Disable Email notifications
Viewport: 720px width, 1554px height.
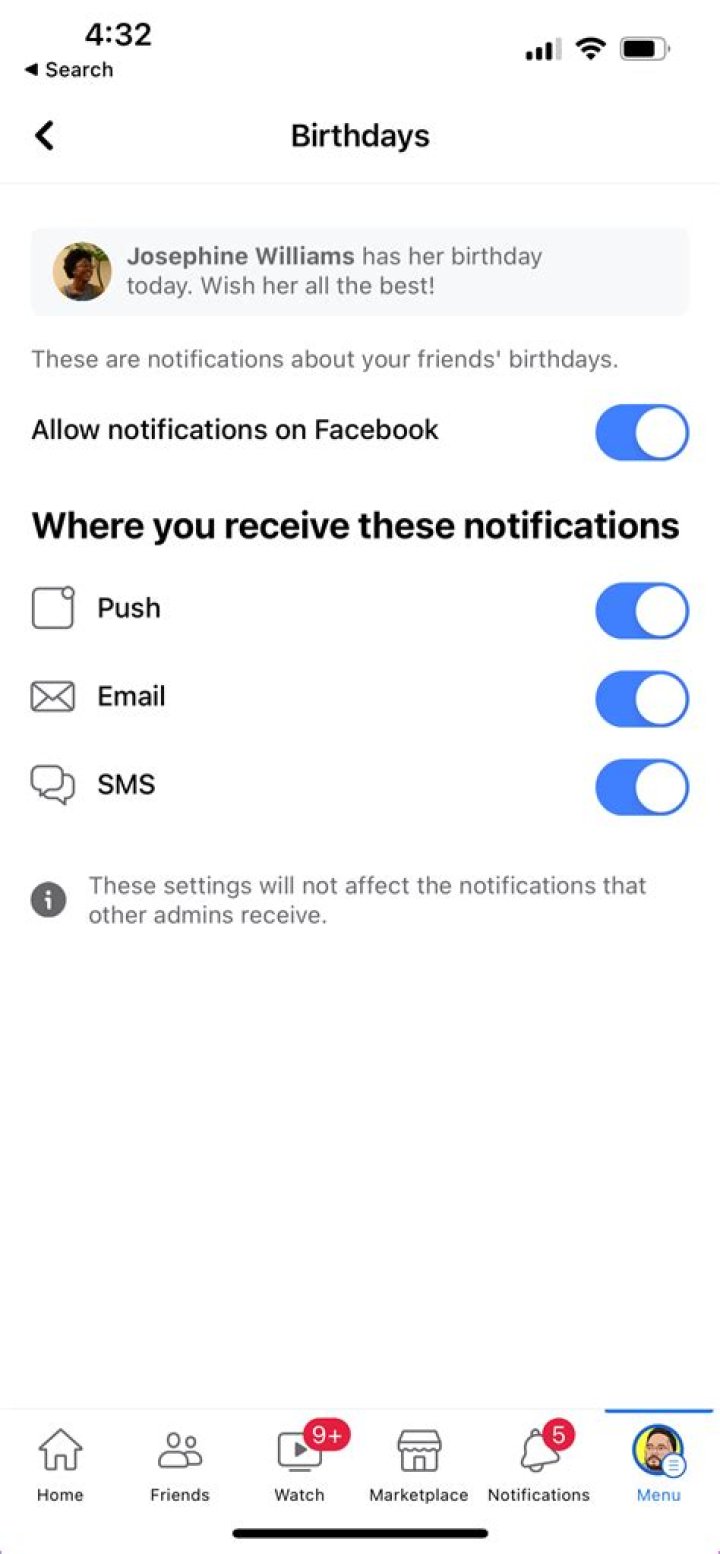tap(641, 698)
